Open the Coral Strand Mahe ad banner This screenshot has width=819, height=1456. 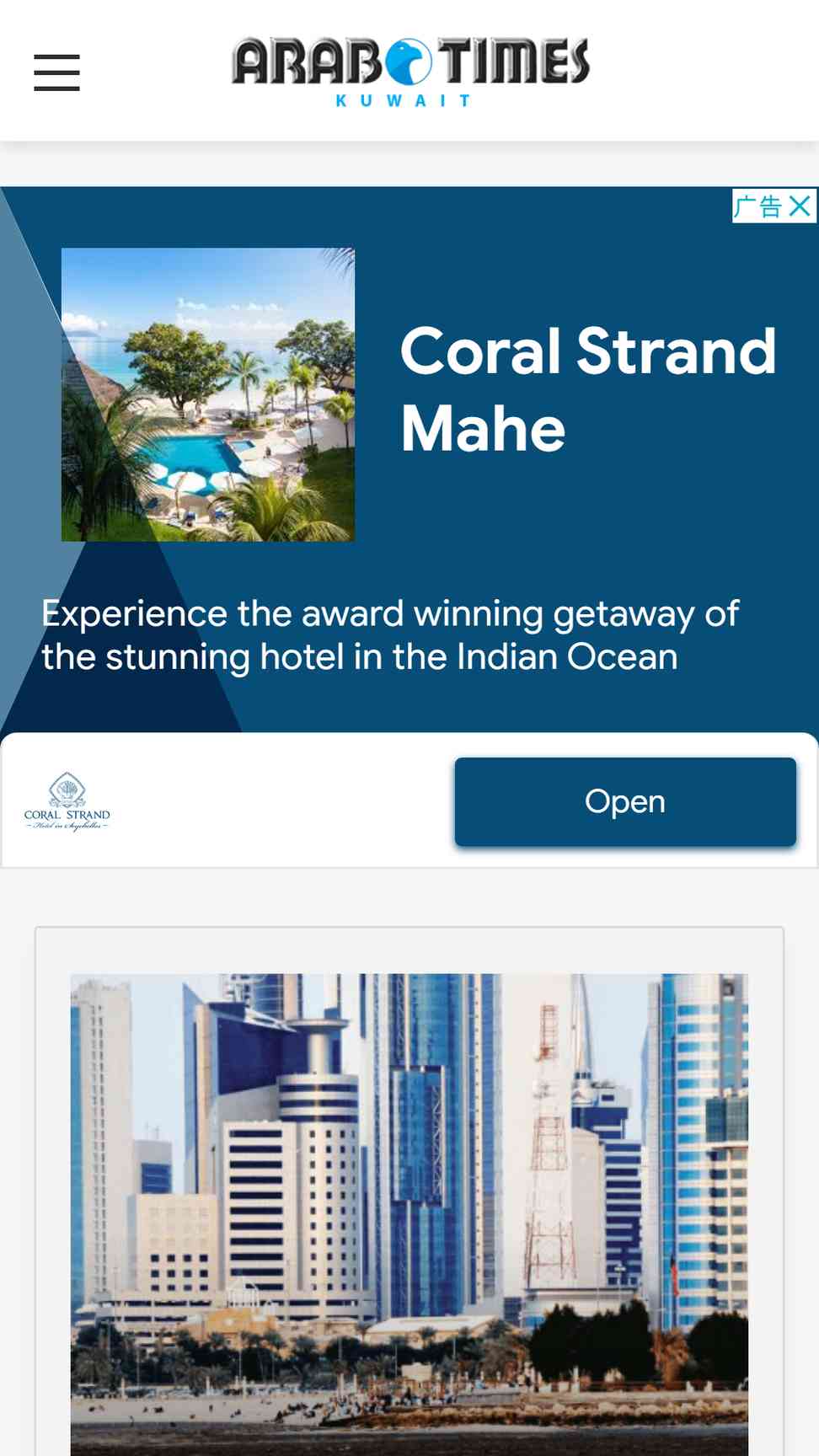click(x=587, y=389)
